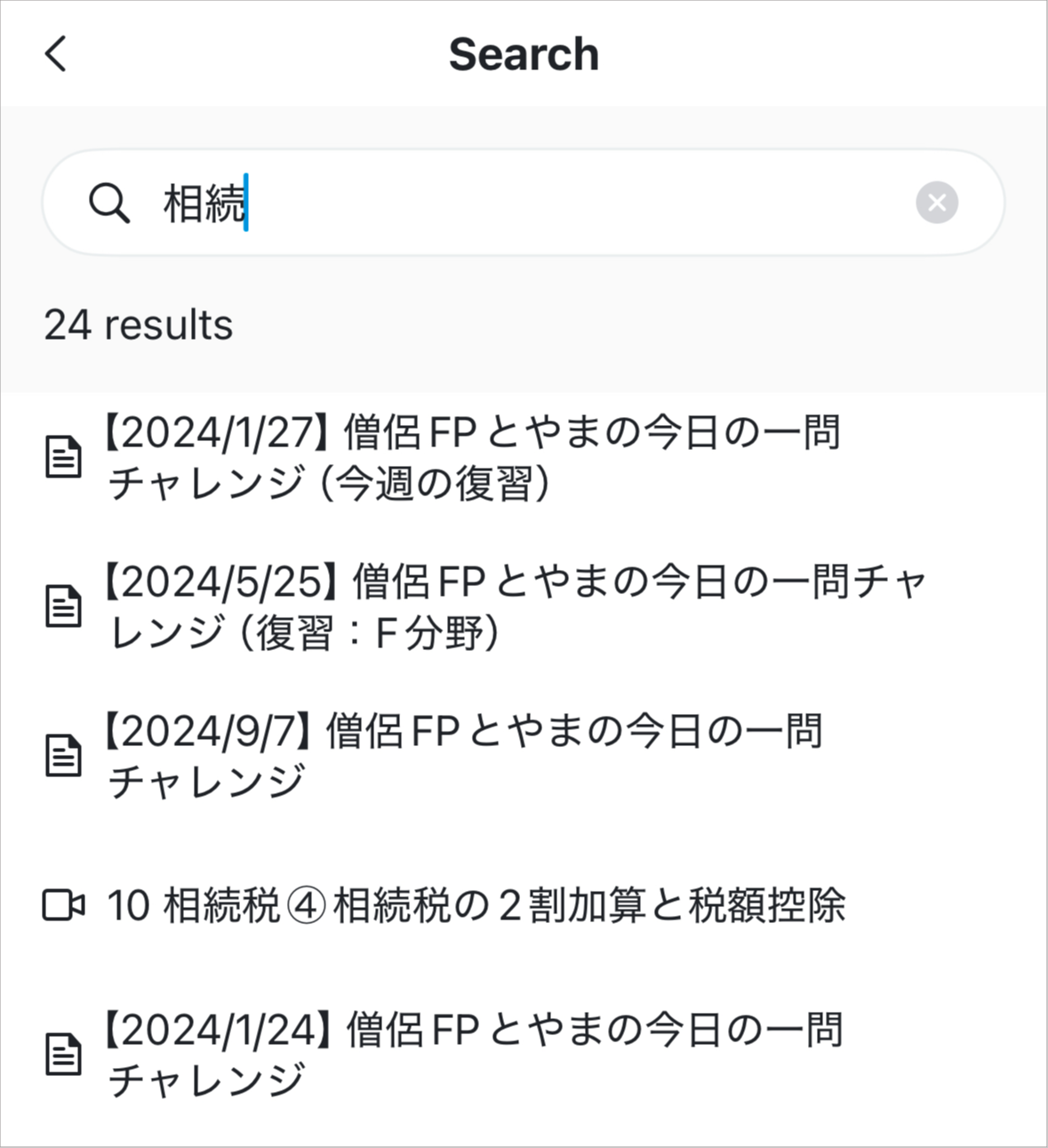Edit the search field containing 相続

pos(533,203)
